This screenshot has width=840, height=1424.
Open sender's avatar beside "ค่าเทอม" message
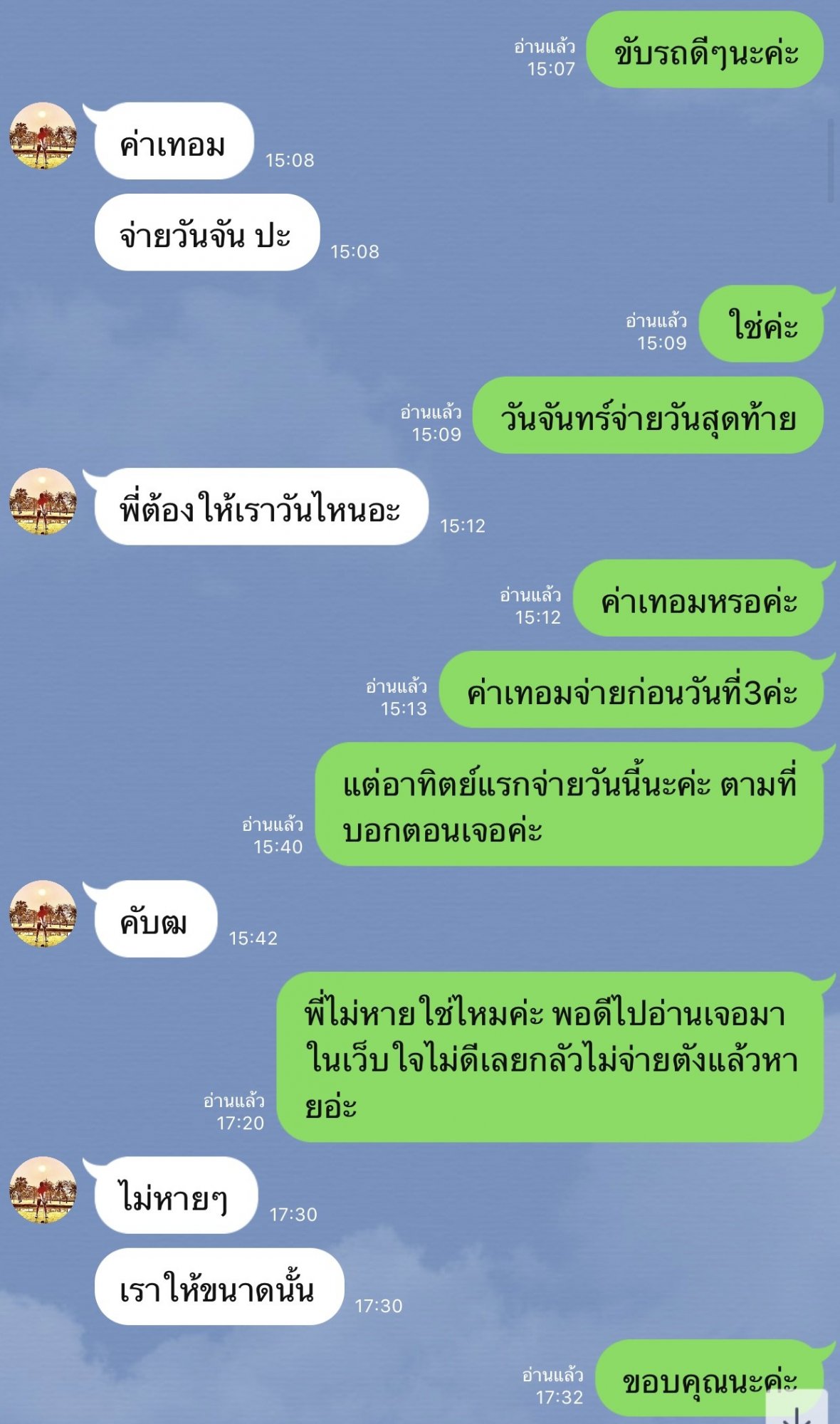click(x=43, y=136)
